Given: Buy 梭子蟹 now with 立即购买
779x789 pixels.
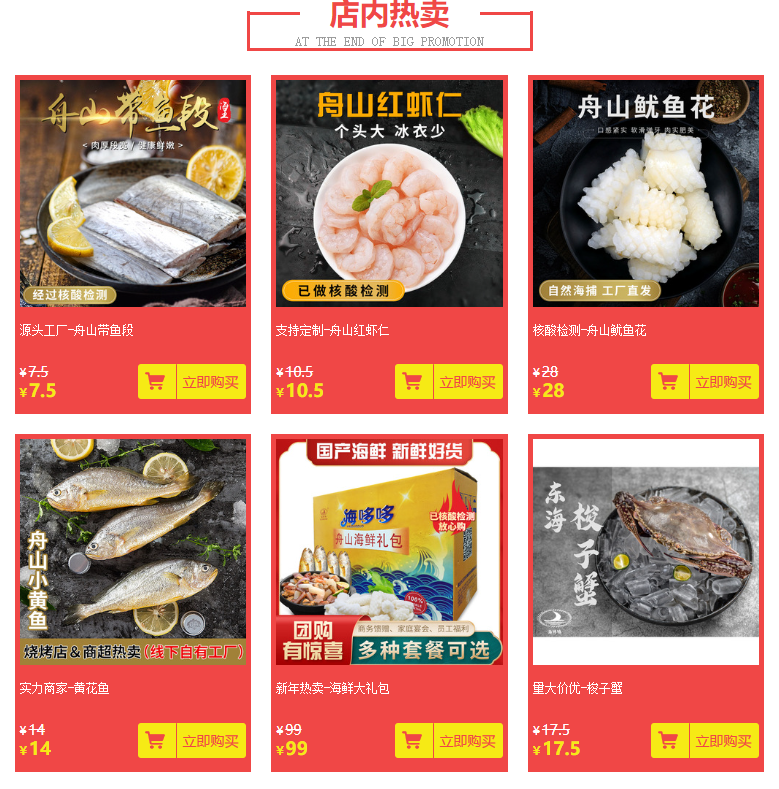Looking at the screenshot, I should [x=724, y=741].
